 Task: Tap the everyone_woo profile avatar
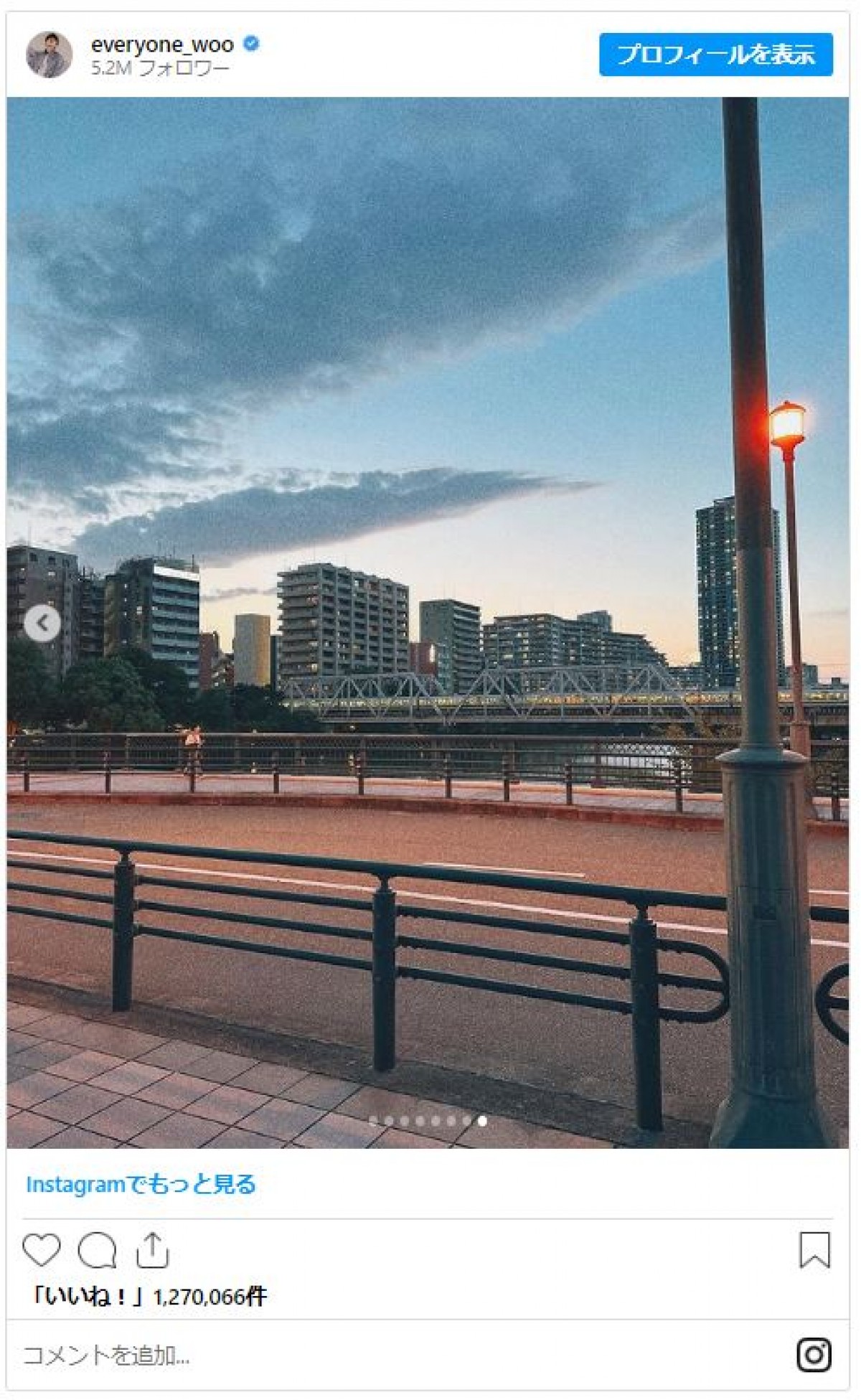(49, 55)
